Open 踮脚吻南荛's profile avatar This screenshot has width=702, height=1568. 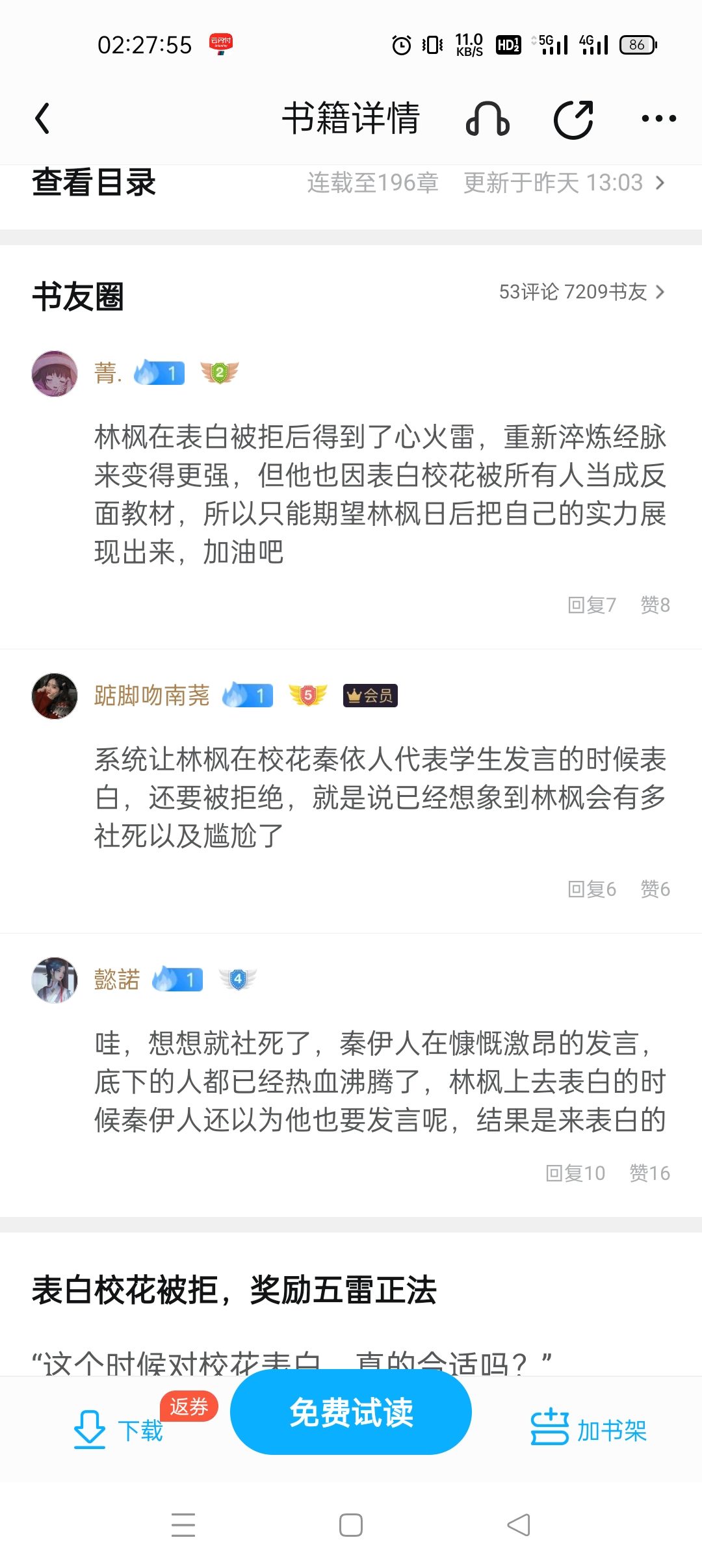pyautogui.click(x=55, y=696)
